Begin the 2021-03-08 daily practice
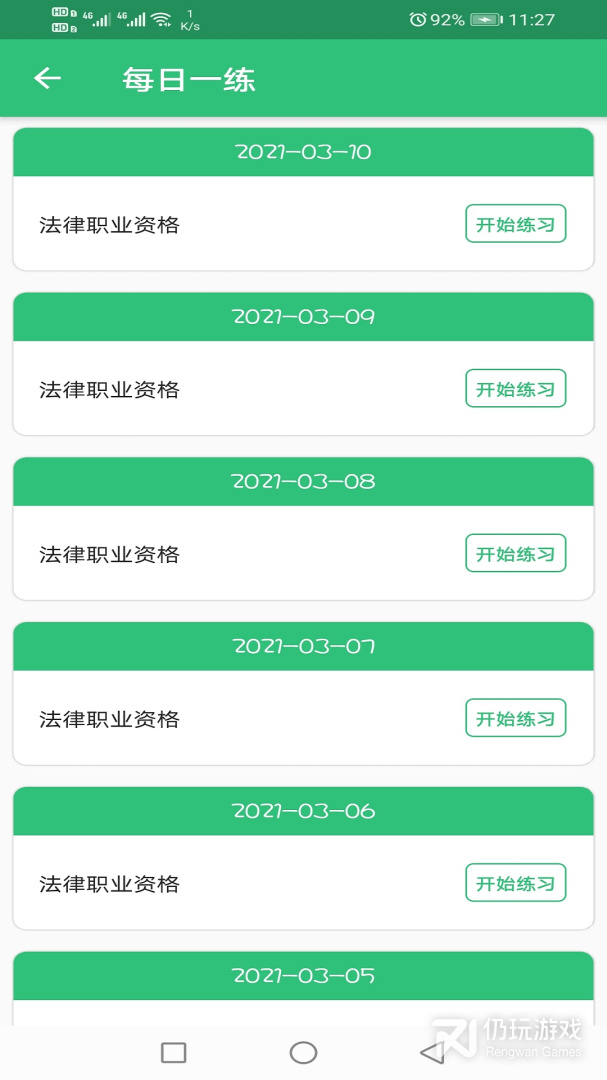 point(515,554)
